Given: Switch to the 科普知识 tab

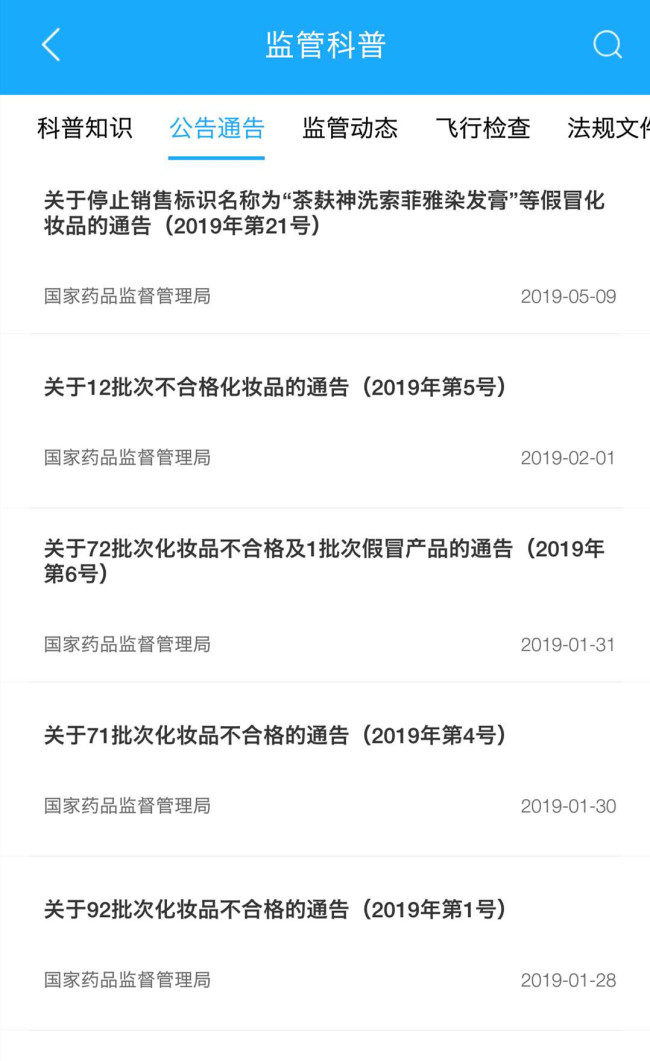Looking at the screenshot, I should click(x=85, y=127).
